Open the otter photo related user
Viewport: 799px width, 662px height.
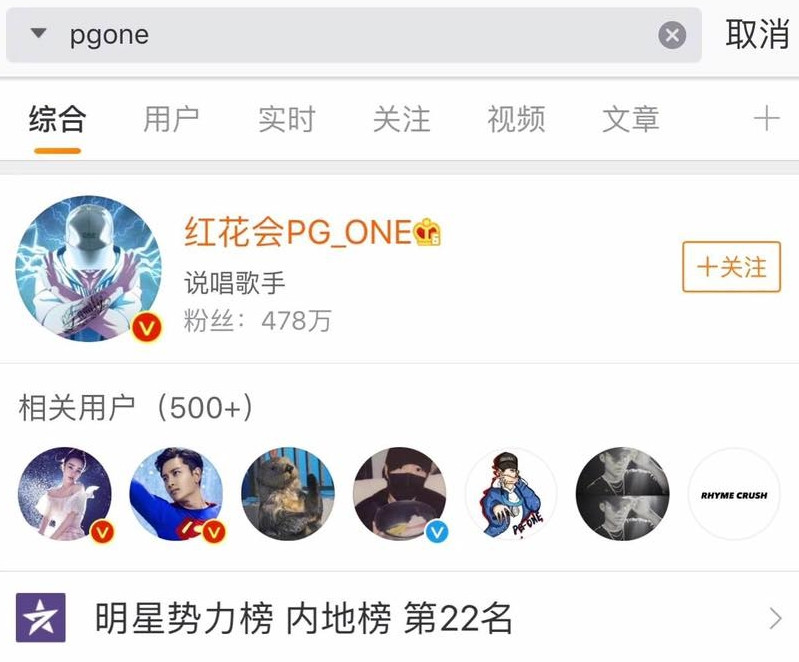tap(288, 494)
